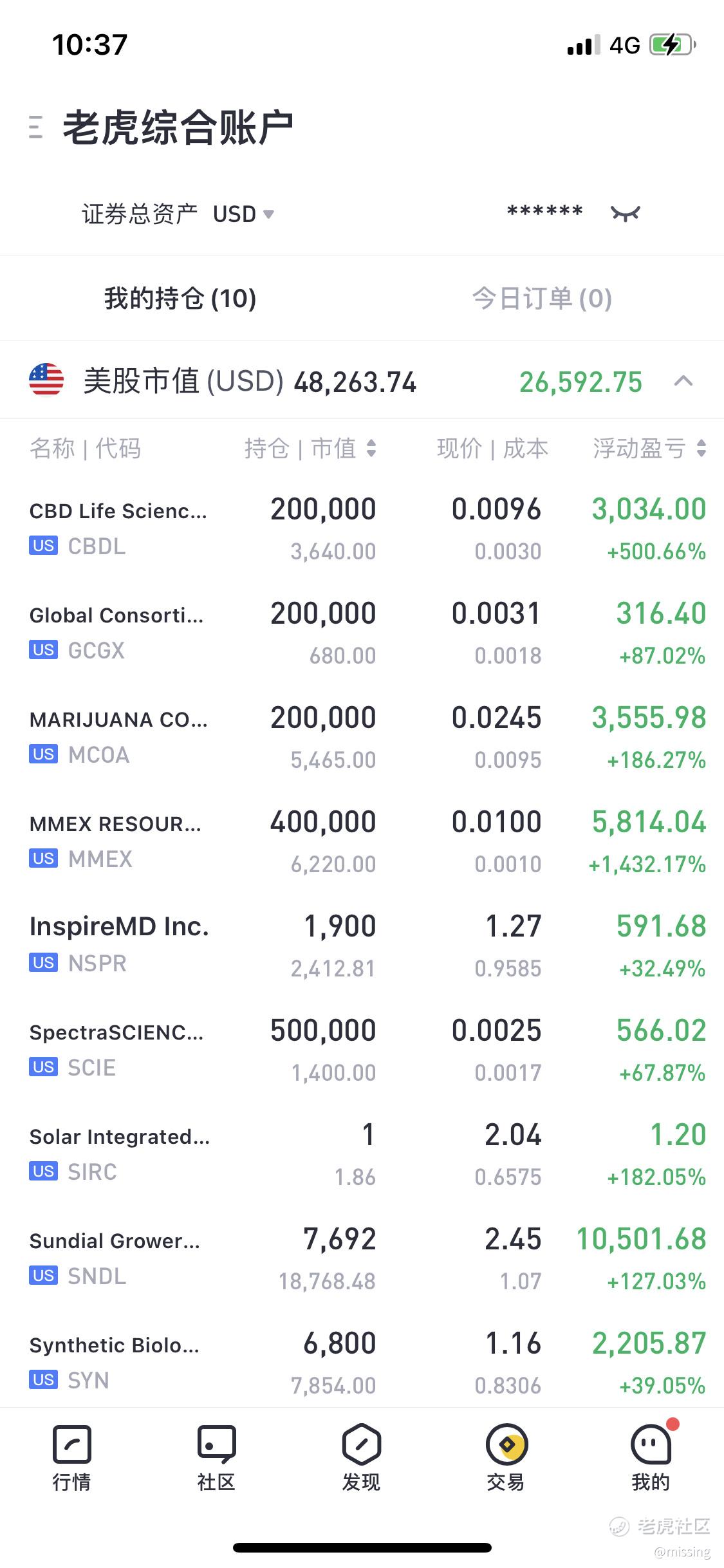This screenshot has width=724, height=1568.
Task: Open the SYN position
Action: click(x=362, y=1363)
